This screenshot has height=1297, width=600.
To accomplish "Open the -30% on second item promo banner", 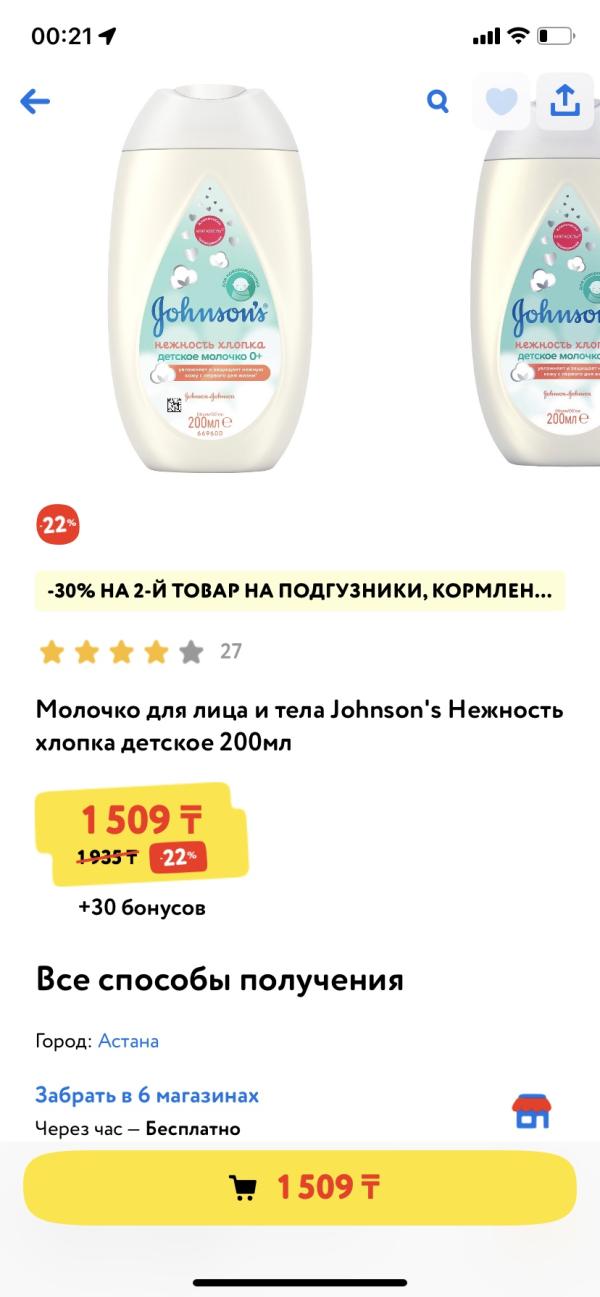I will [299, 591].
